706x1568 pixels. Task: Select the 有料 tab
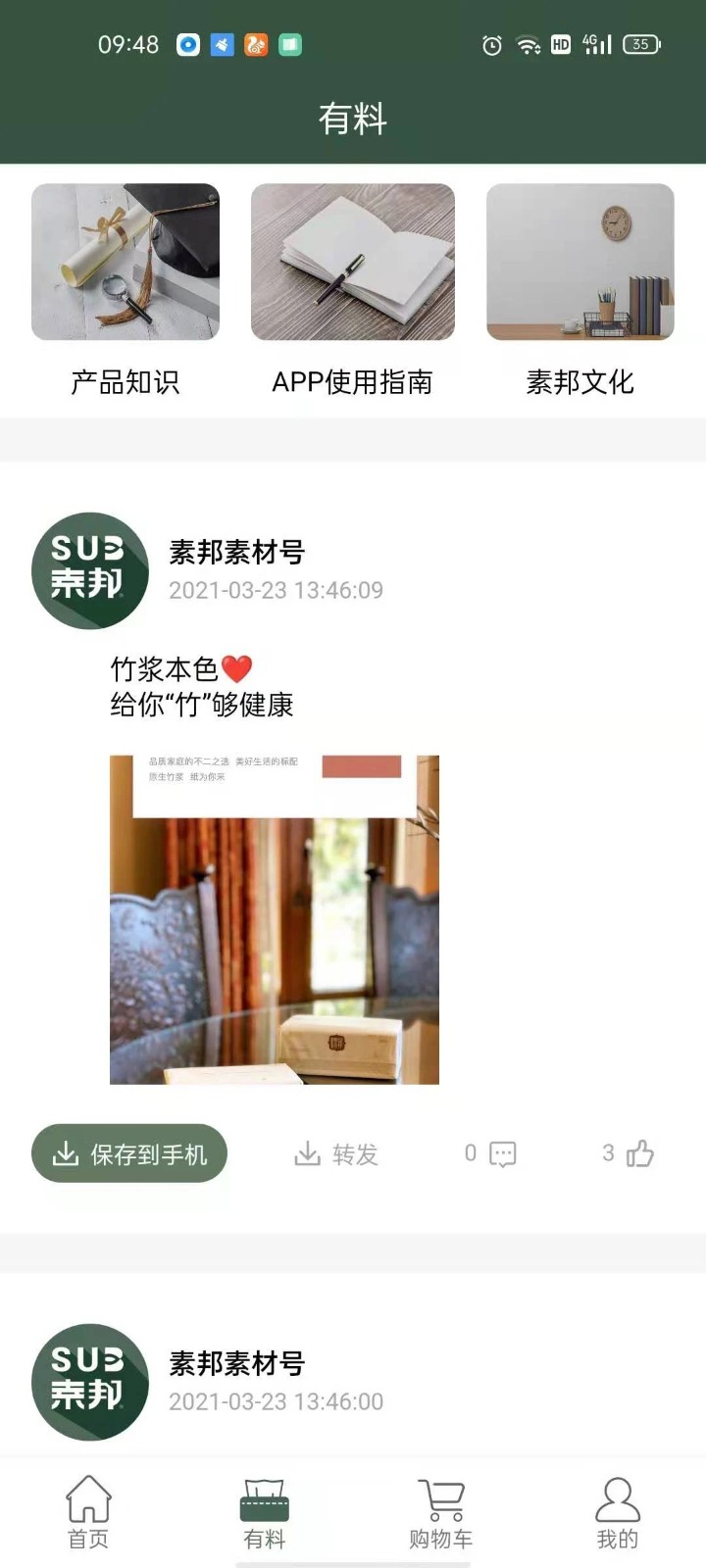pyautogui.click(x=265, y=1512)
